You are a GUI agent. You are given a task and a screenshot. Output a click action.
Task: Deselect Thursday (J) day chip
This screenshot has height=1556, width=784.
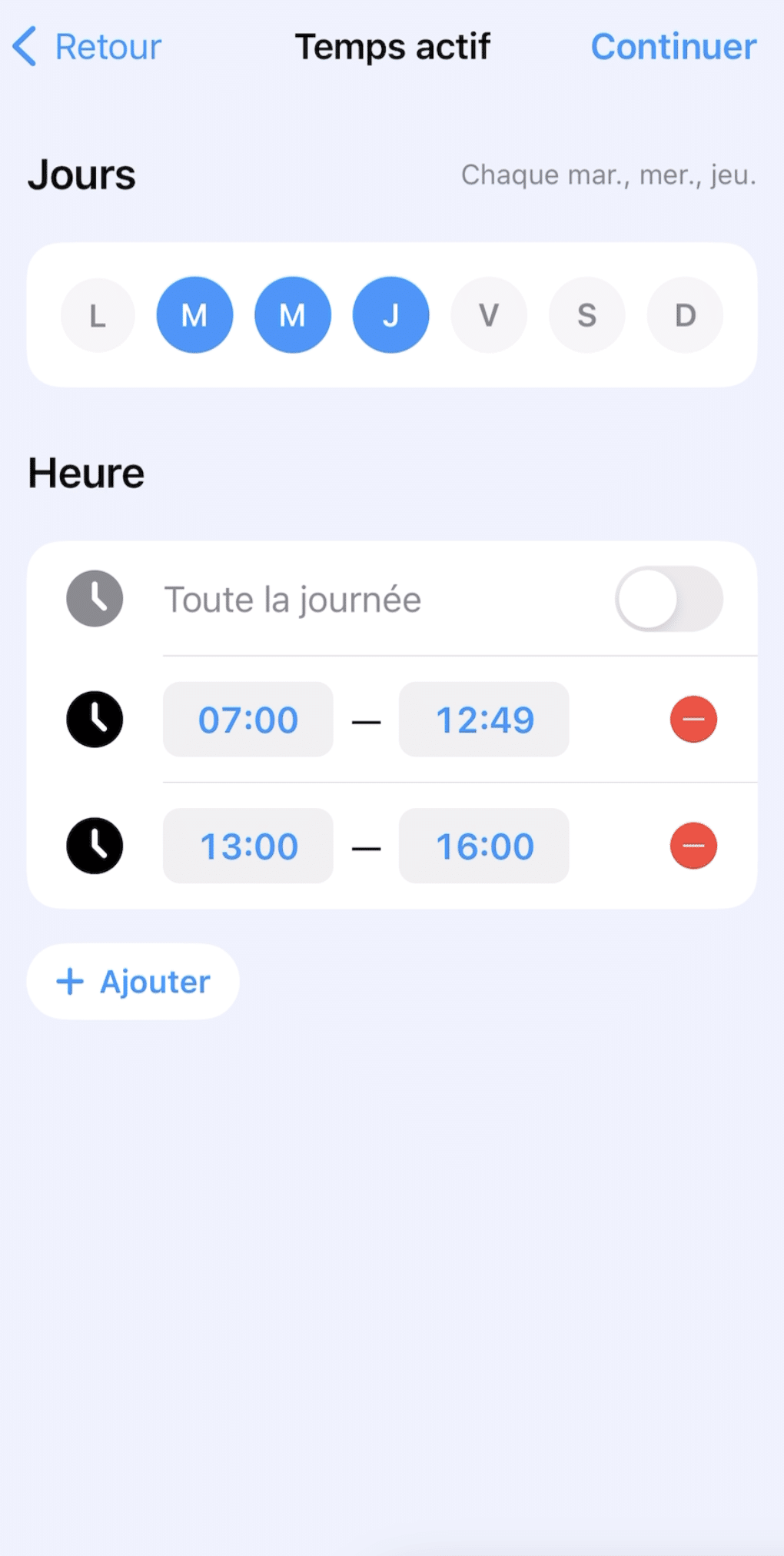(390, 315)
